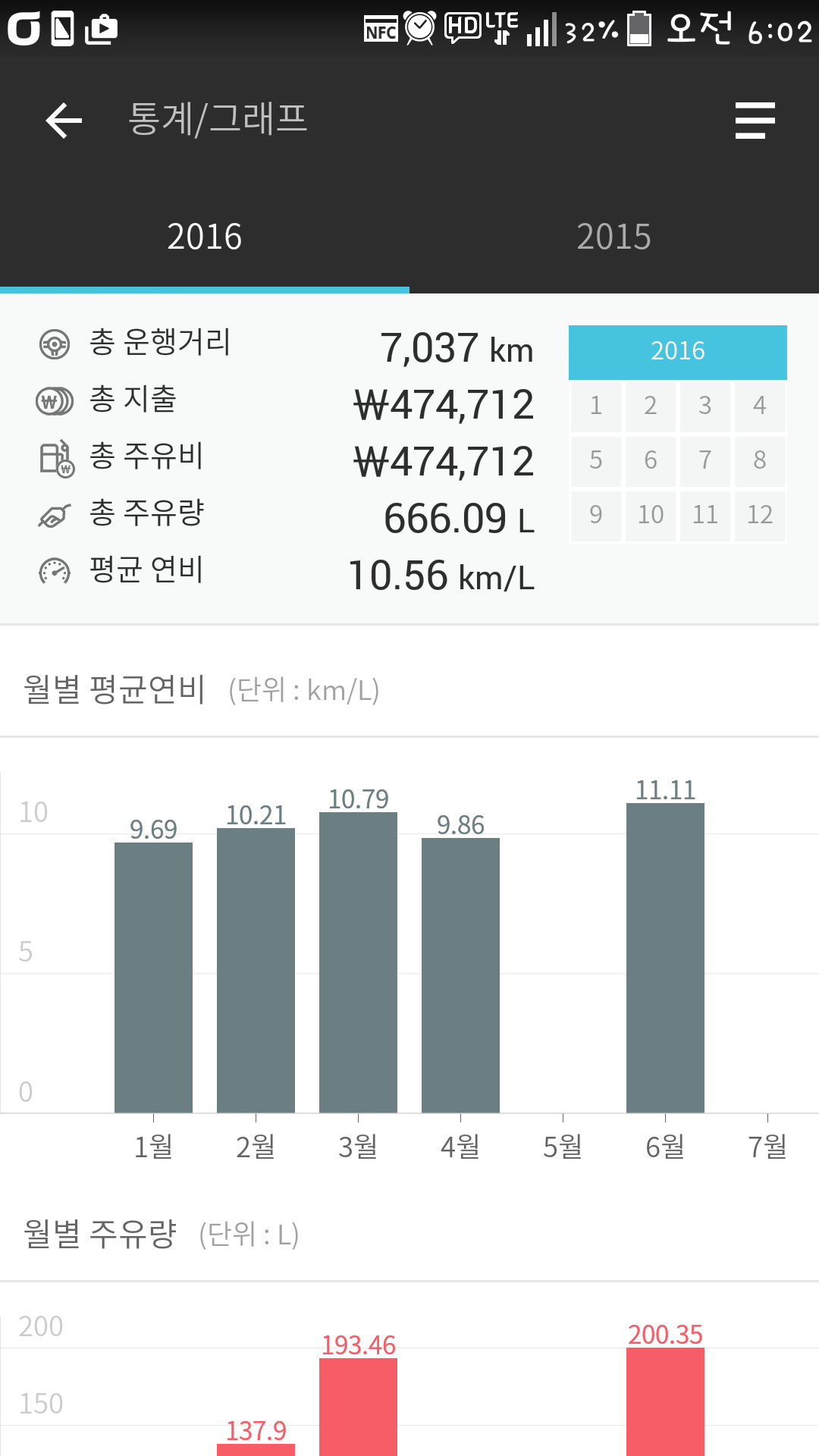The width and height of the screenshot is (819, 1456).
Task: Tap month 10 in the picker
Action: pos(651,515)
